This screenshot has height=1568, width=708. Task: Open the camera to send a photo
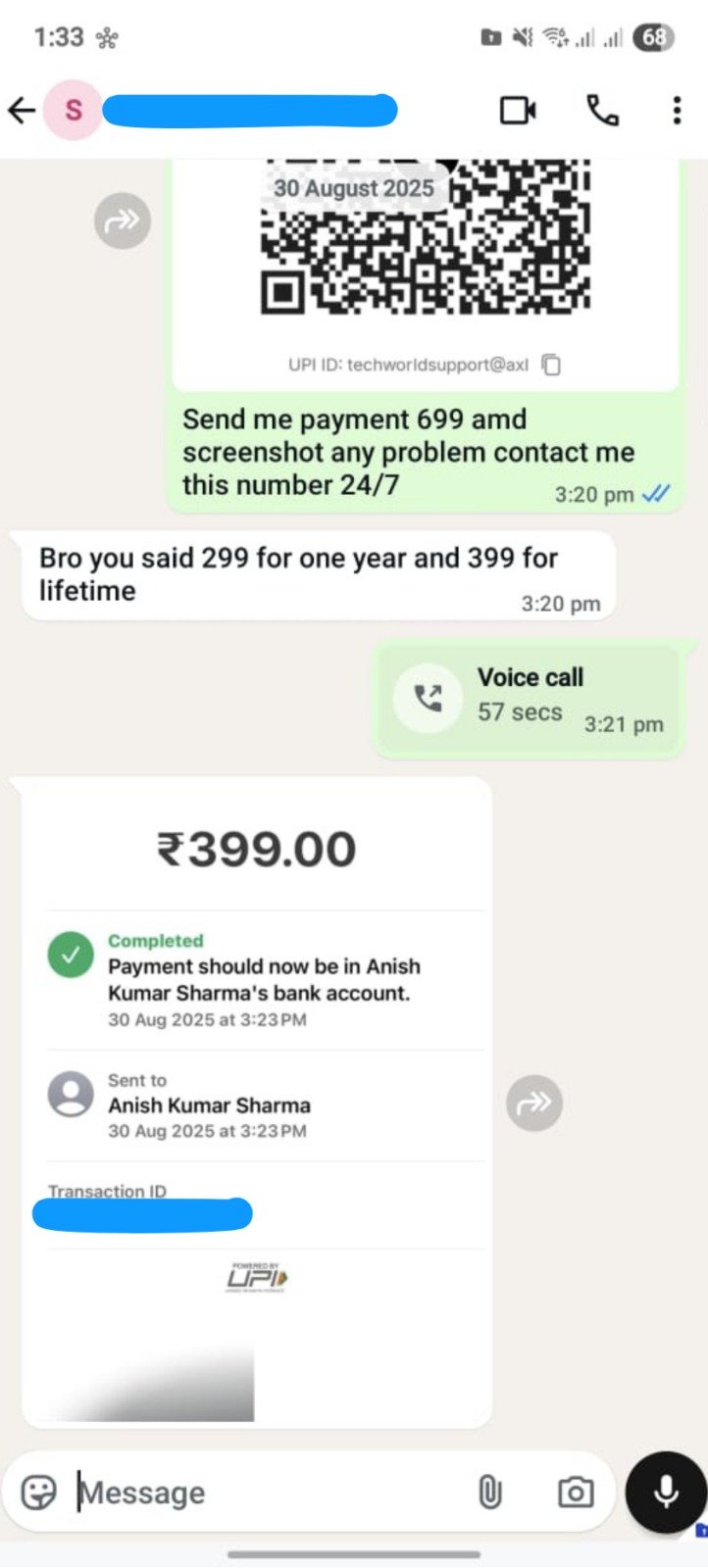575,1493
